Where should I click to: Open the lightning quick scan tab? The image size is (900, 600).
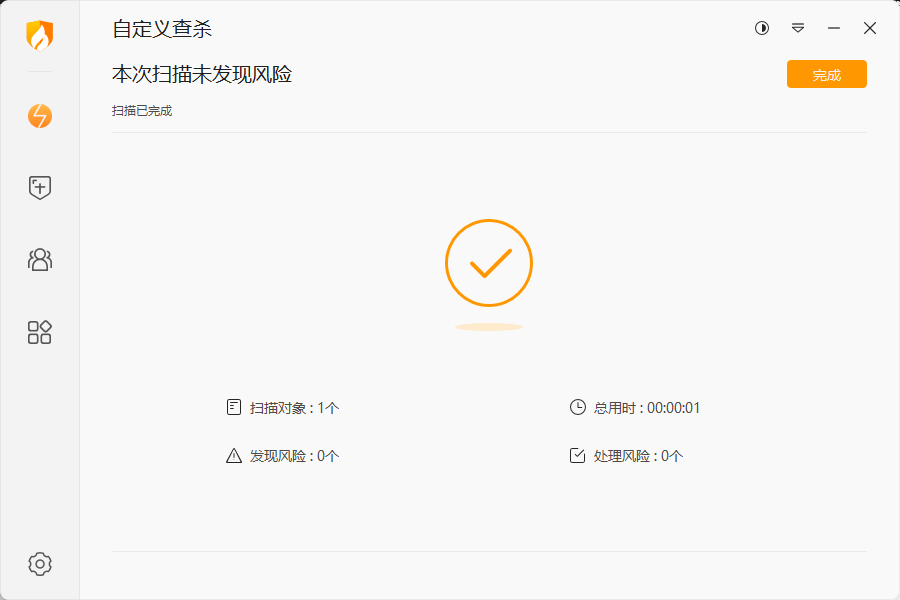coord(39,116)
